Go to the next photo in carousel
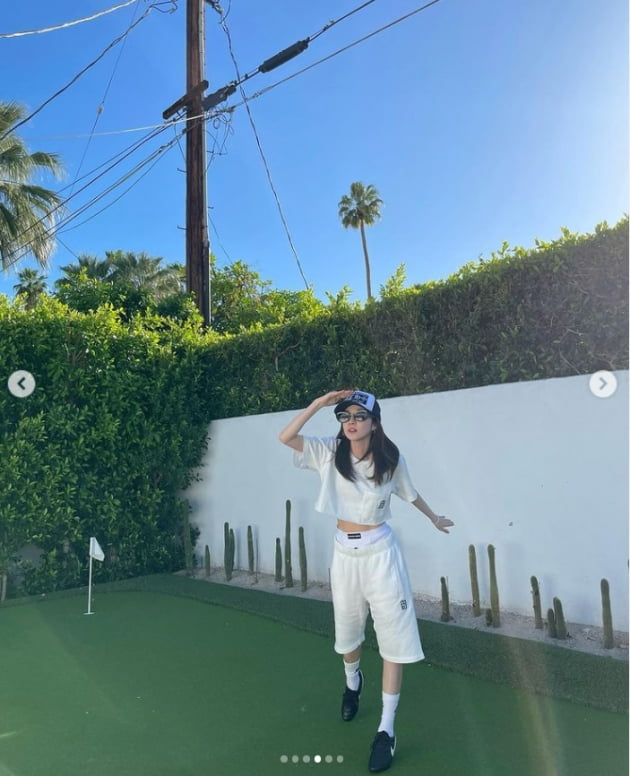The width and height of the screenshot is (630, 776). click(602, 384)
